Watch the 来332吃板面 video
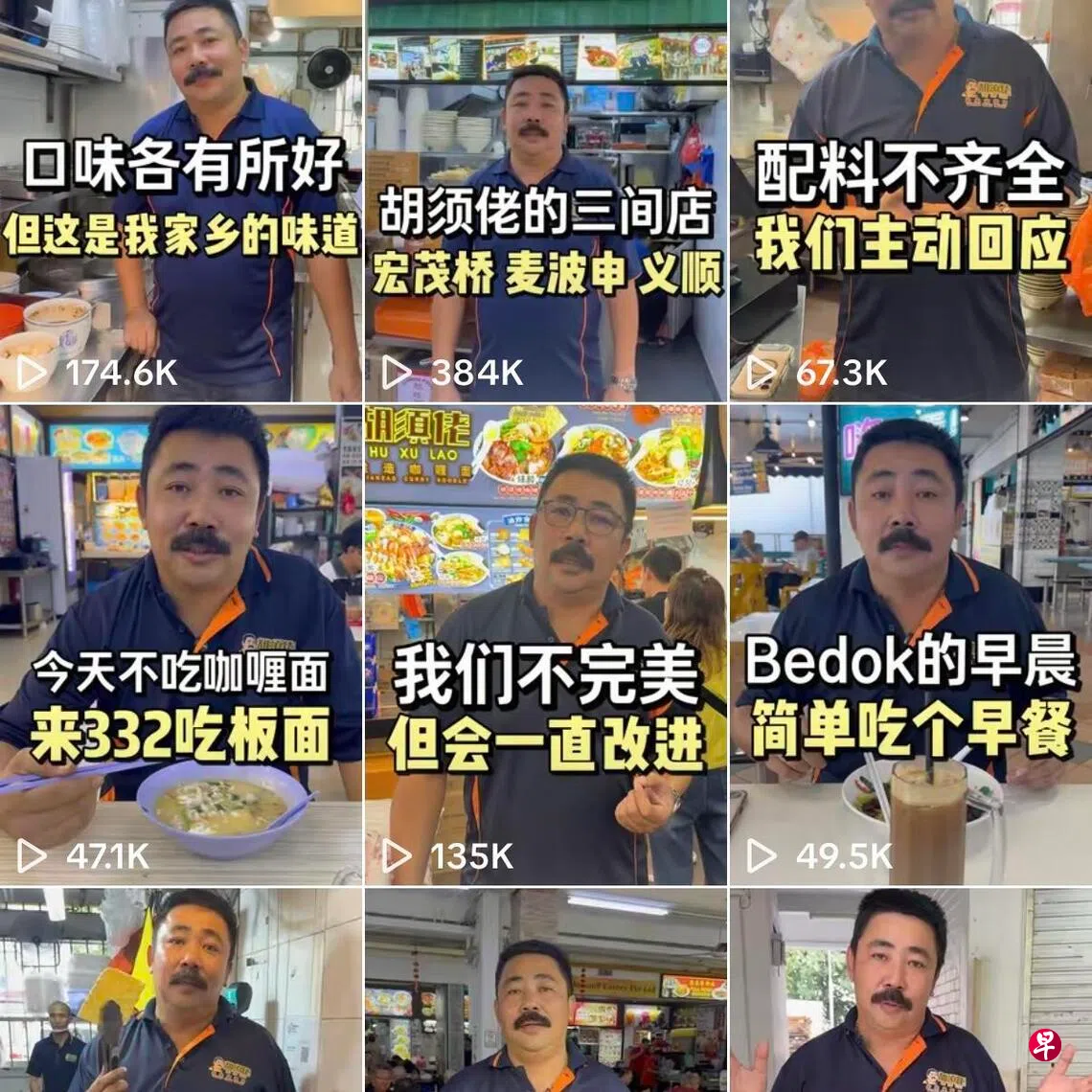1092x1092 pixels. (x=180, y=642)
